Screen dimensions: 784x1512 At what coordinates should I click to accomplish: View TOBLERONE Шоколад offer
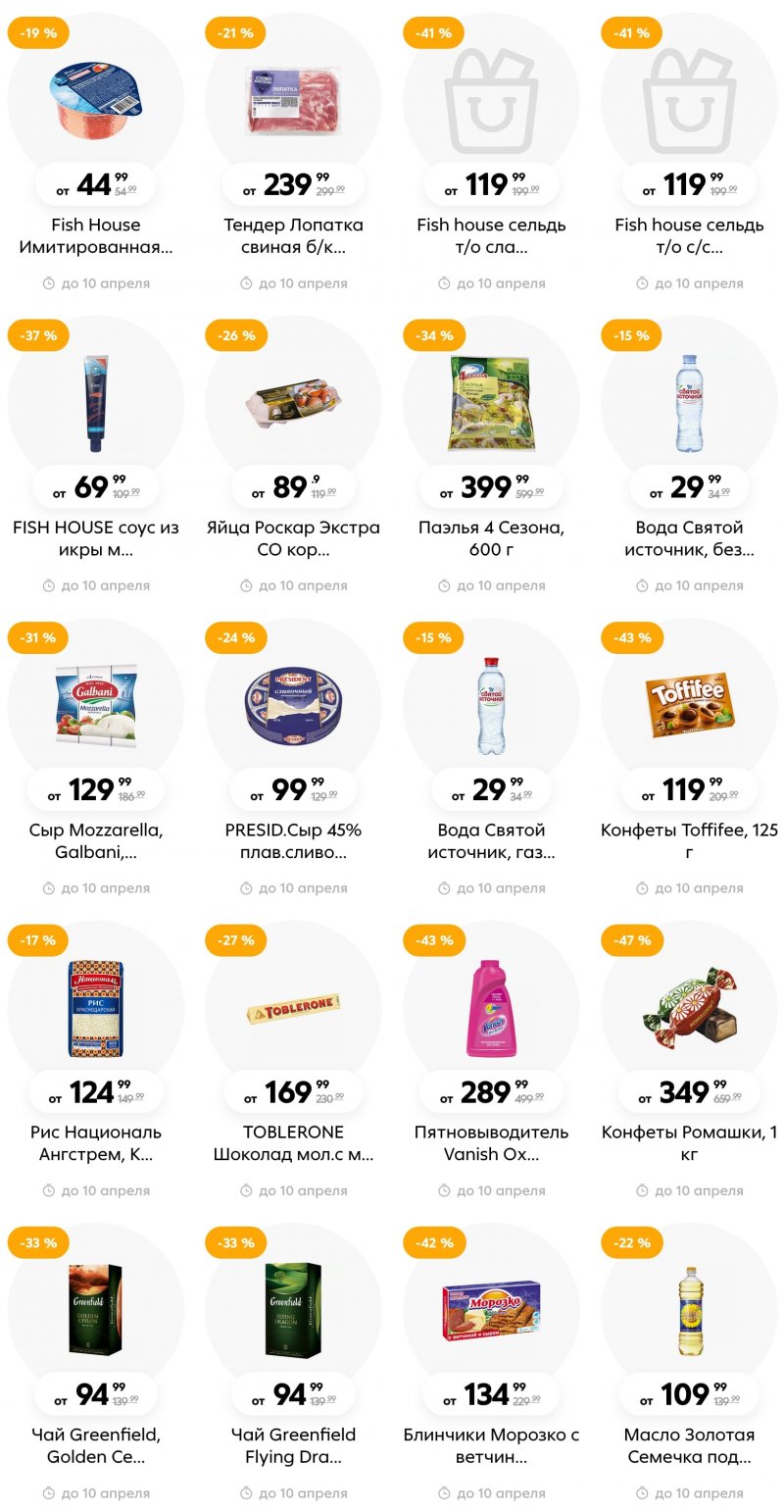293,1007
